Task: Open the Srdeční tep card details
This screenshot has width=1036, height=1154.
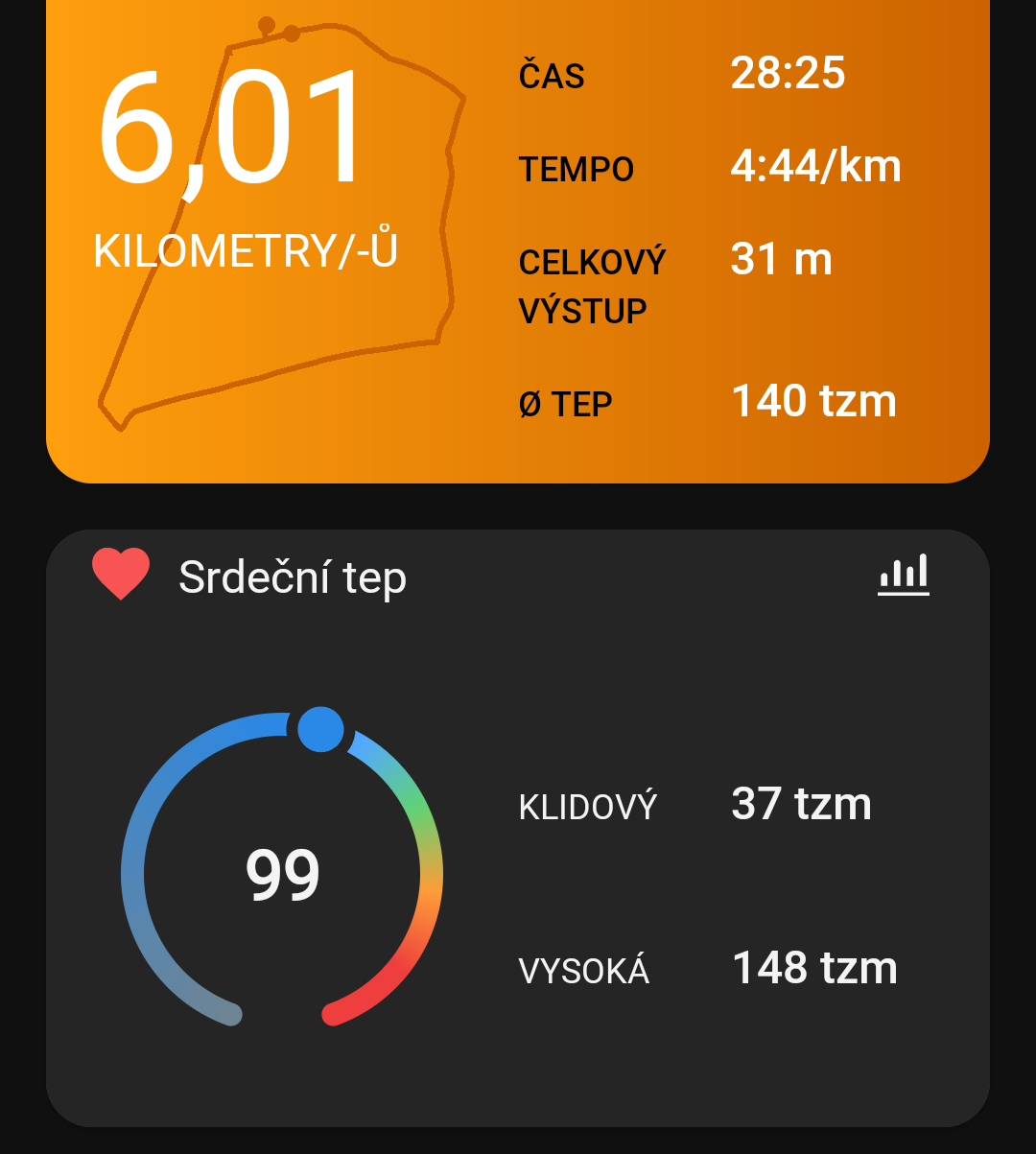Action: click(518, 828)
